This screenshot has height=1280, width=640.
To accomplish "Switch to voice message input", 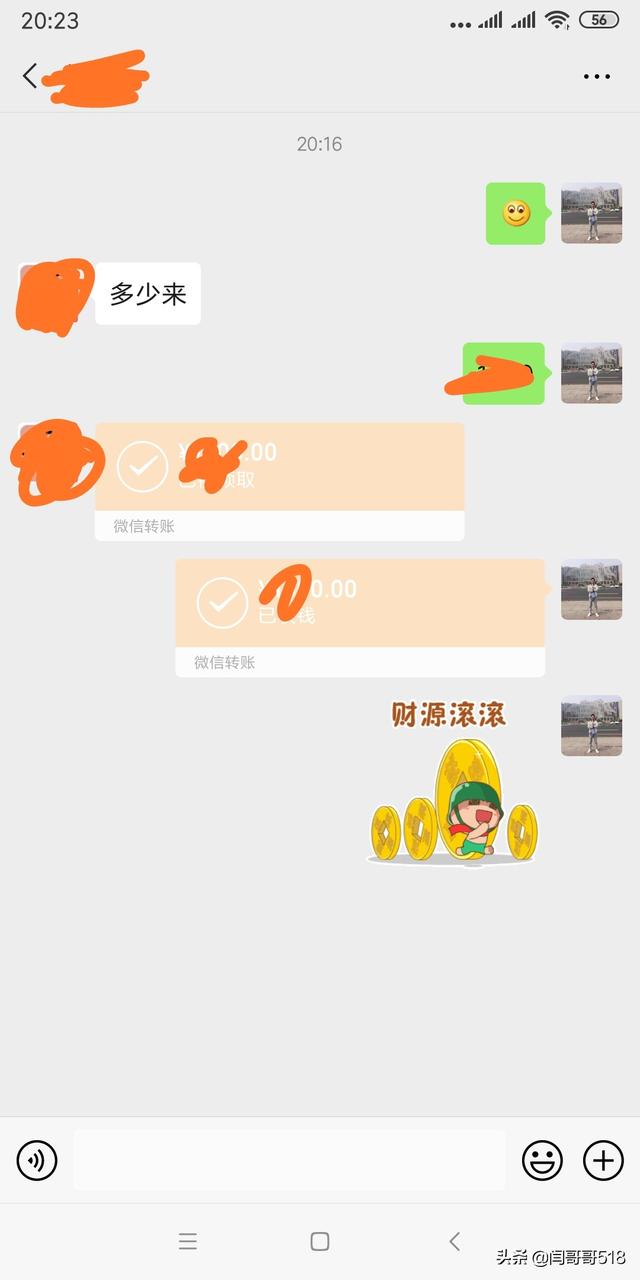I will tap(37, 1160).
